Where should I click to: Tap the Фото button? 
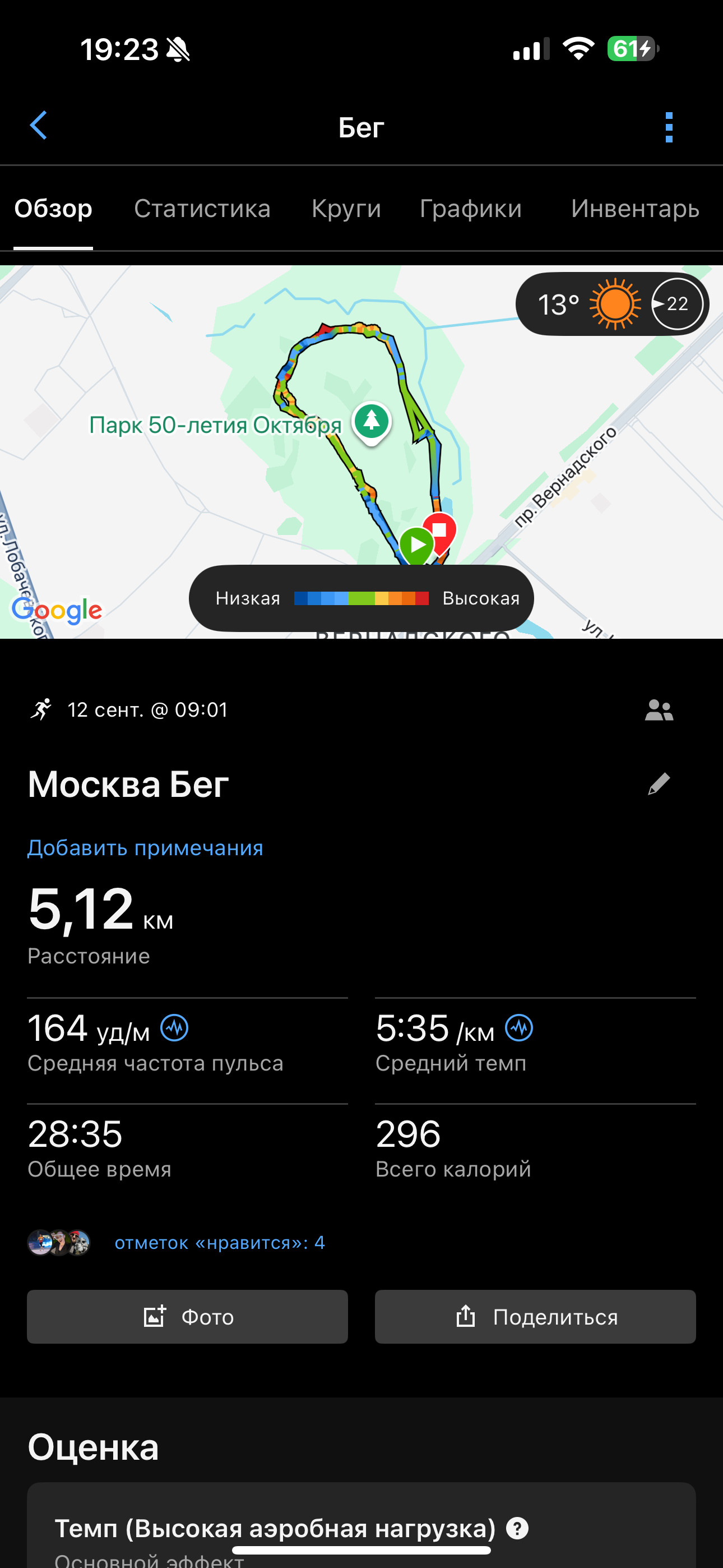187,1317
